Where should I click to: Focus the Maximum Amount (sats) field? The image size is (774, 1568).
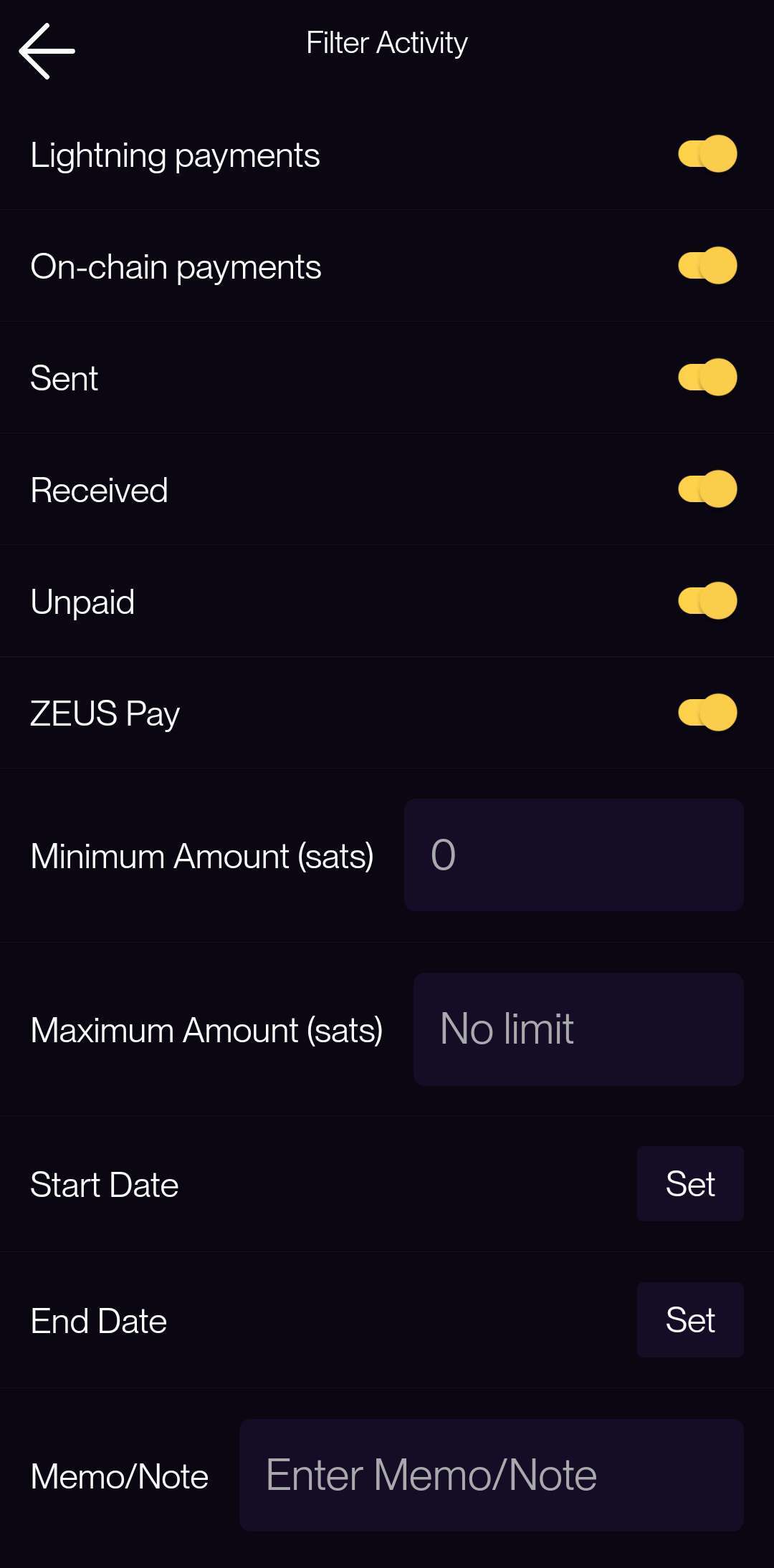click(578, 1029)
